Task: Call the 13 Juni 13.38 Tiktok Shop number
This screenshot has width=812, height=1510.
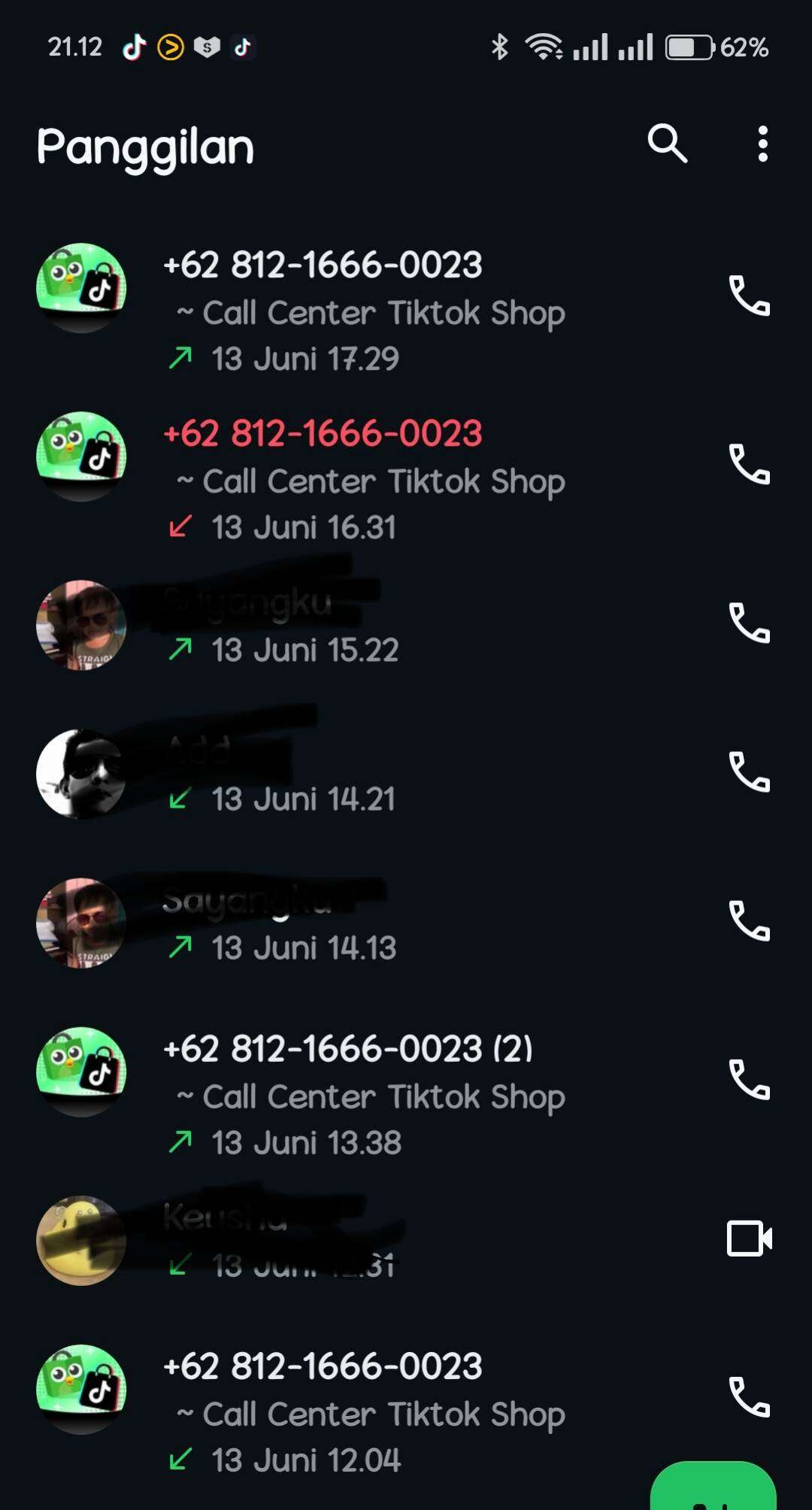Action: tap(750, 1080)
